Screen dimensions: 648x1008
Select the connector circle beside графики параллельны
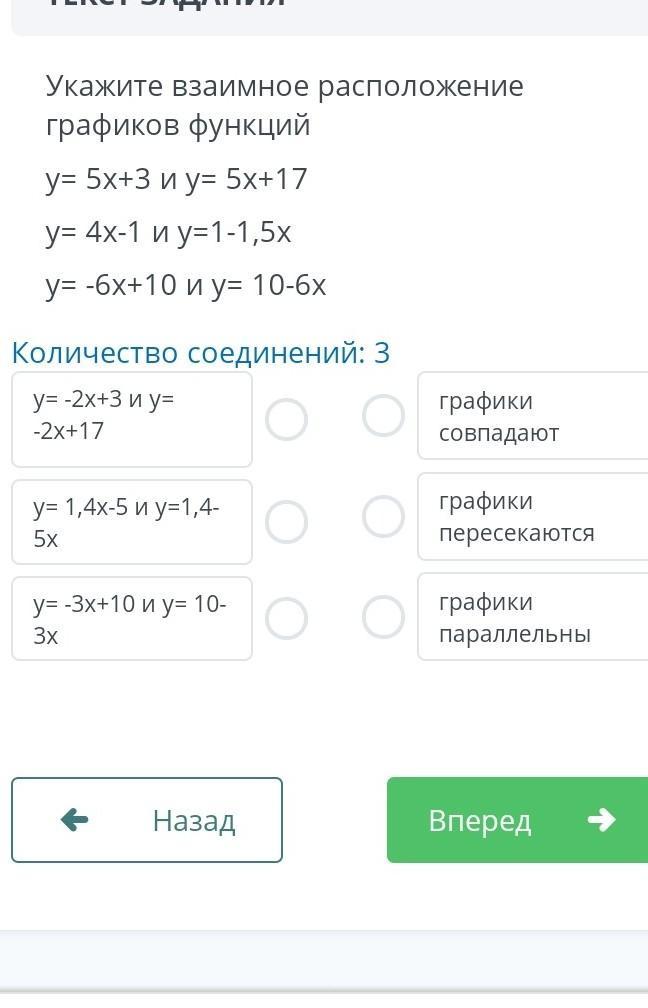383,616
